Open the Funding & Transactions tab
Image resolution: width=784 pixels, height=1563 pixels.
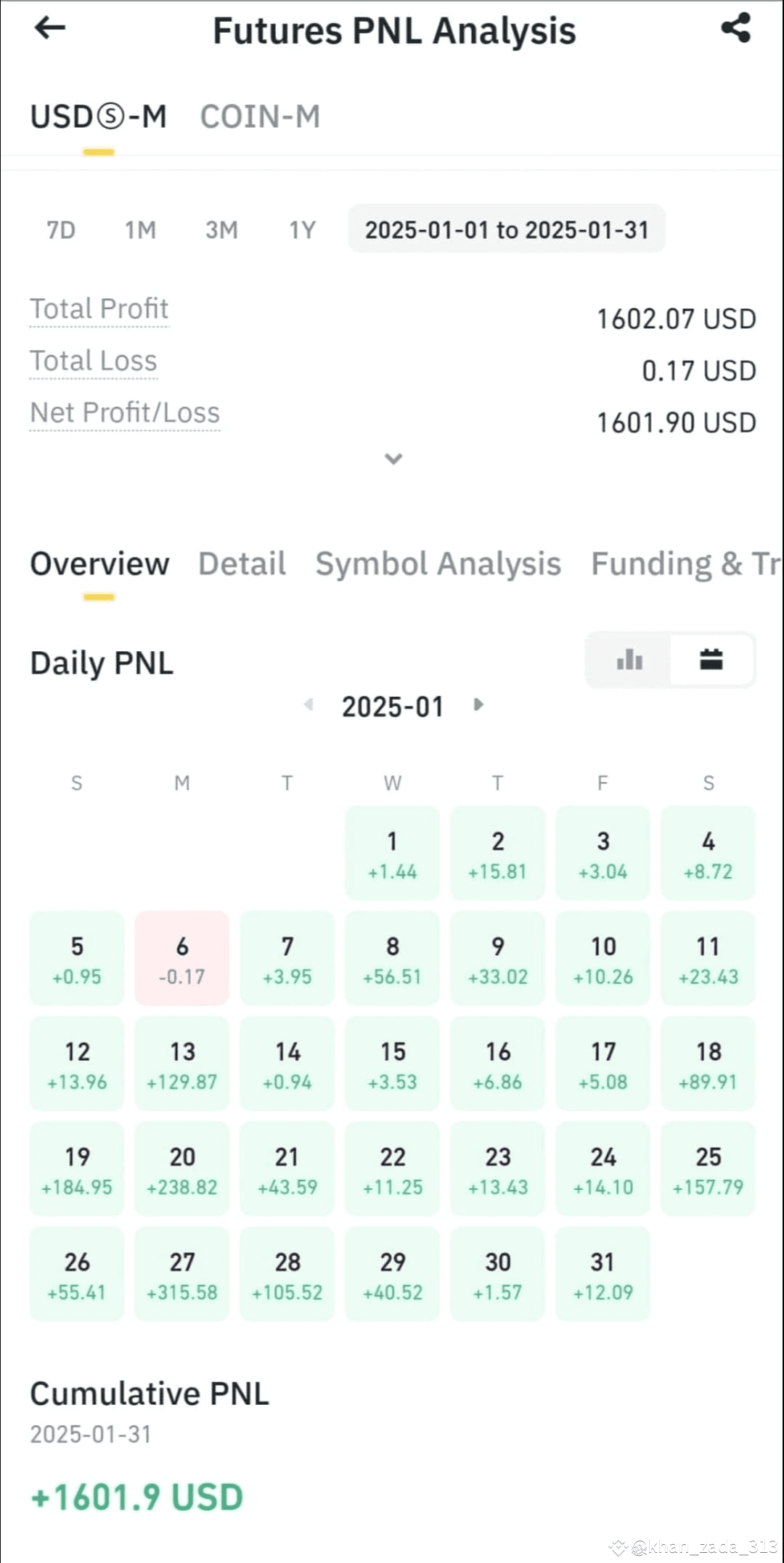point(682,563)
